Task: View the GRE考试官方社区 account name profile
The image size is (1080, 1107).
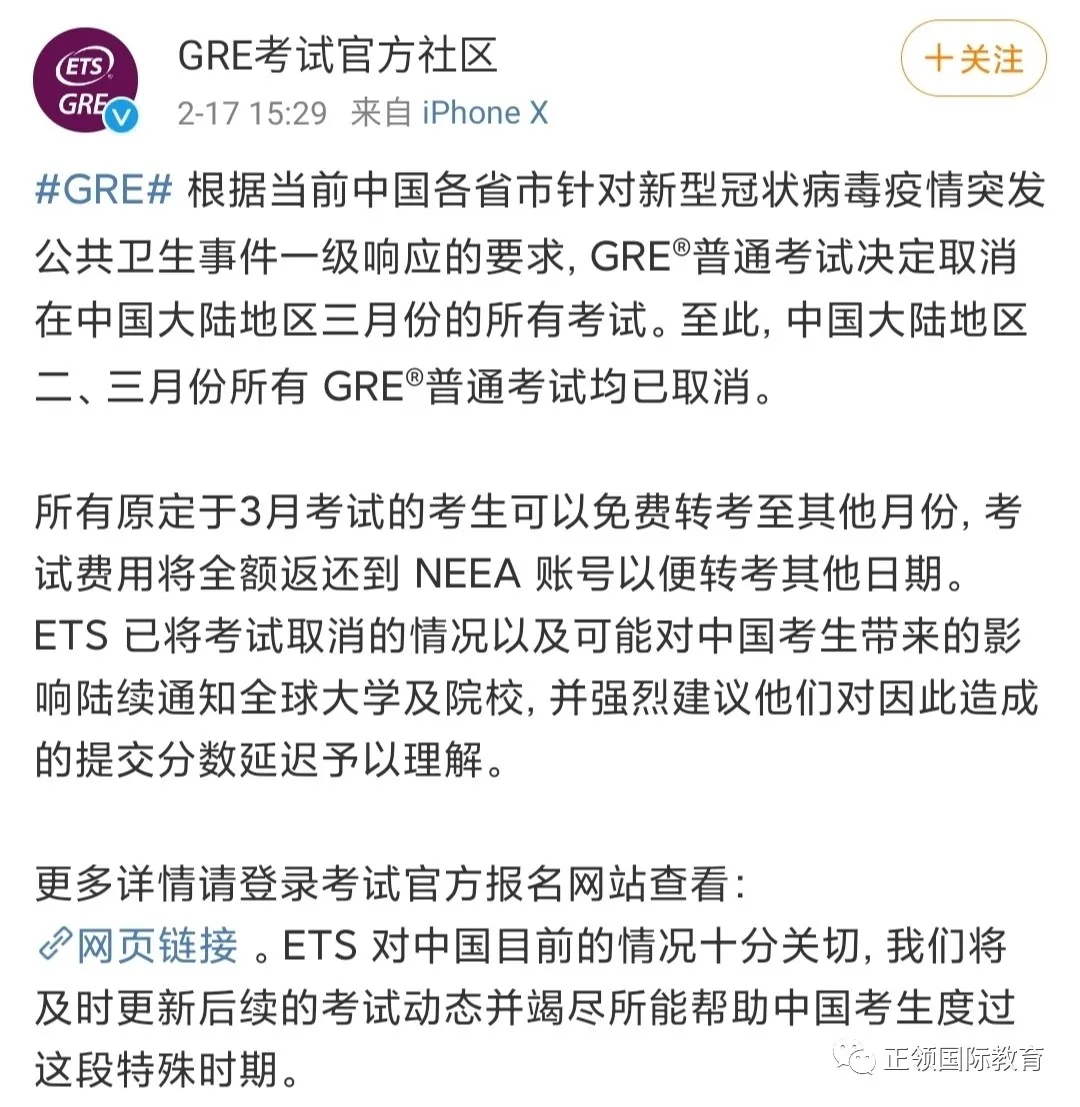Action: tap(337, 55)
